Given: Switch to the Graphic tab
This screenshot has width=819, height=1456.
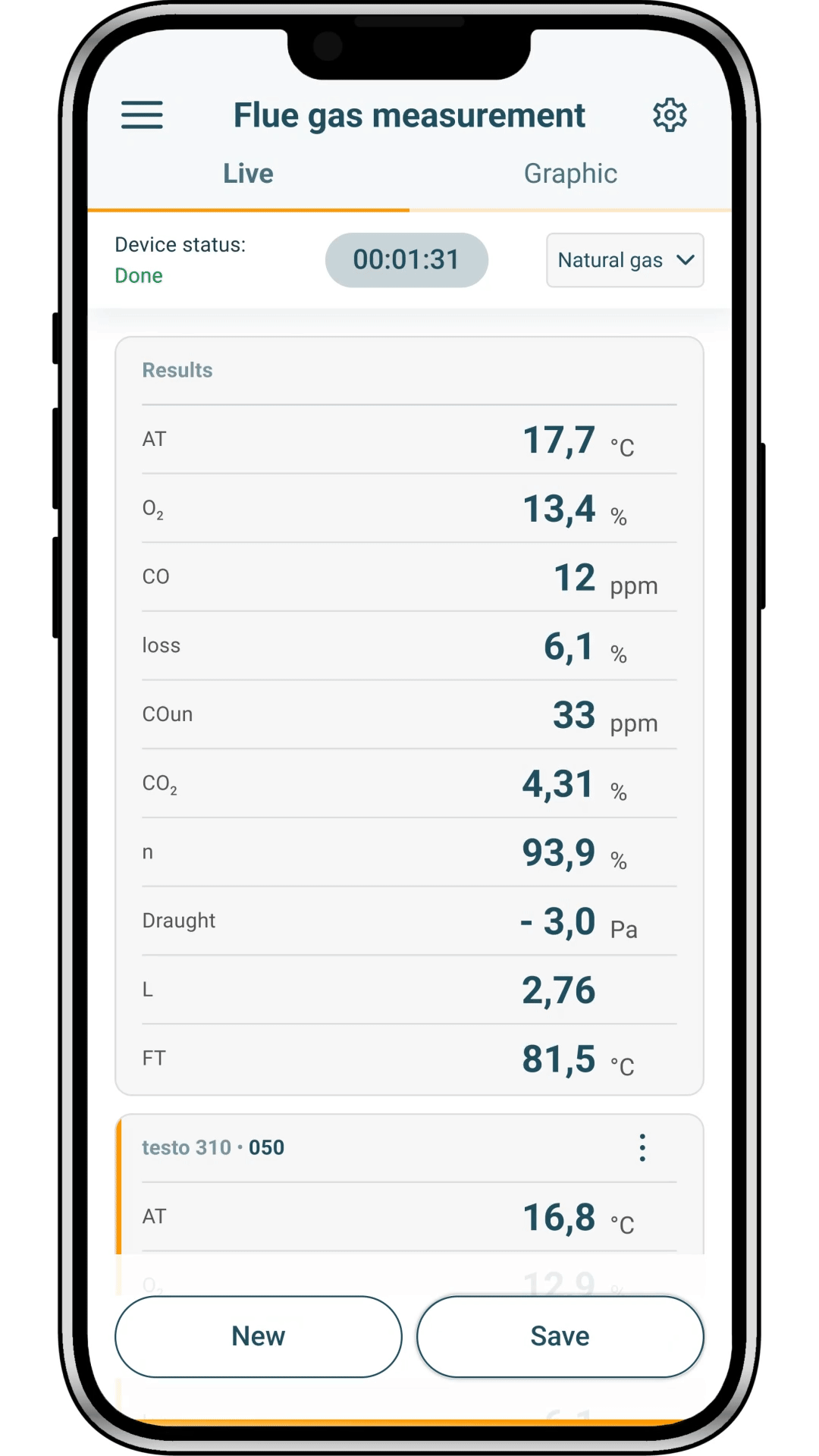Looking at the screenshot, I should 570,174.
